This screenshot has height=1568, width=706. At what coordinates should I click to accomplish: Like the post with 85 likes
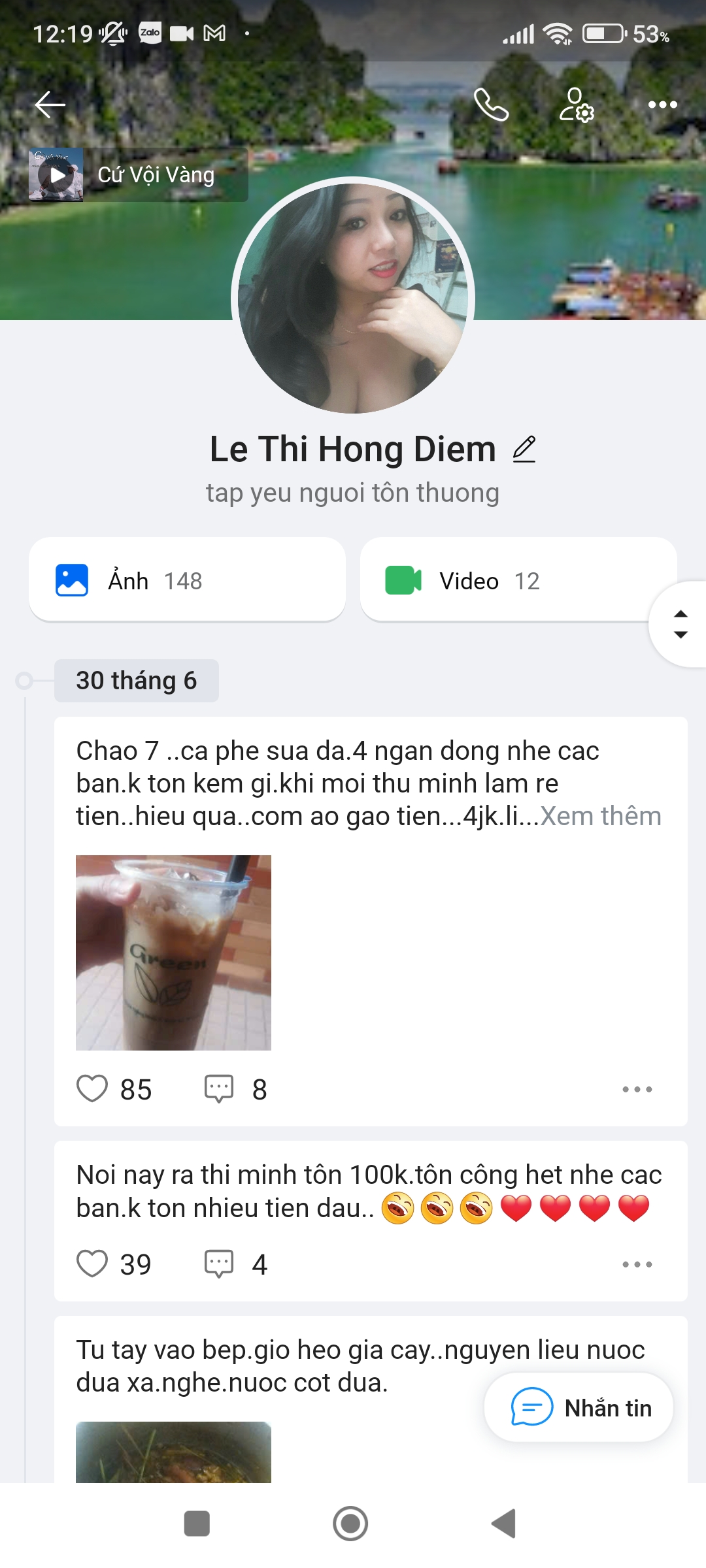click(92, 1089)
